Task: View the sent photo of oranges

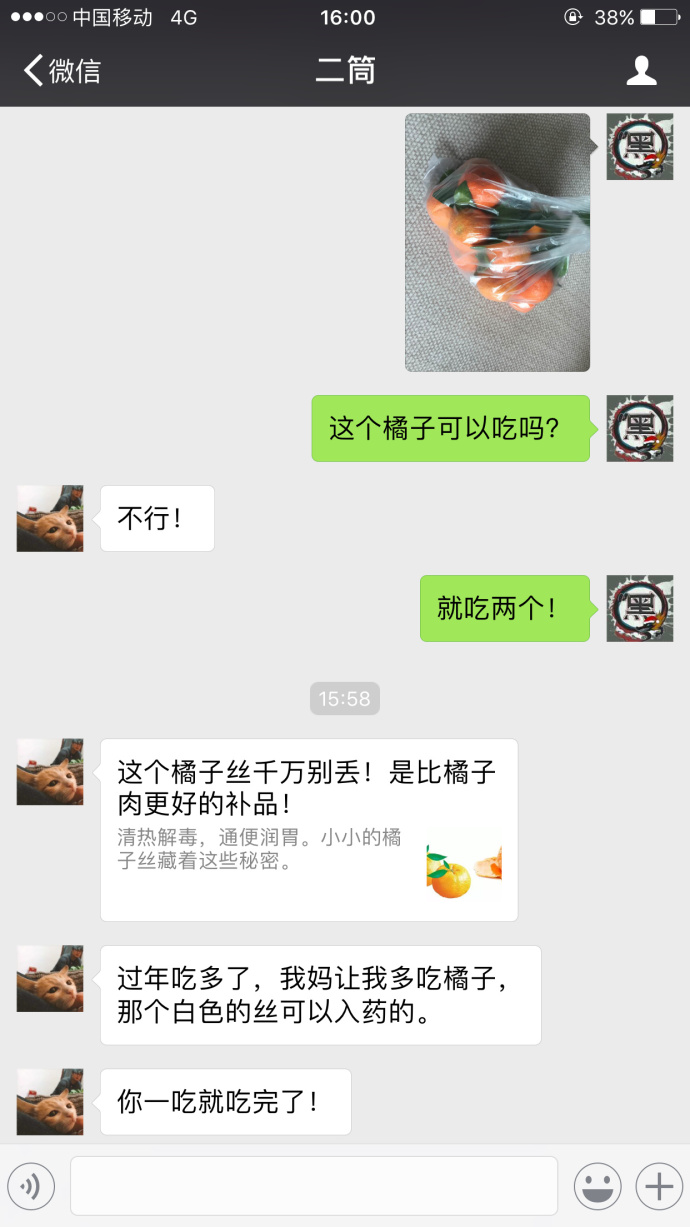Action: coord(497,242)
